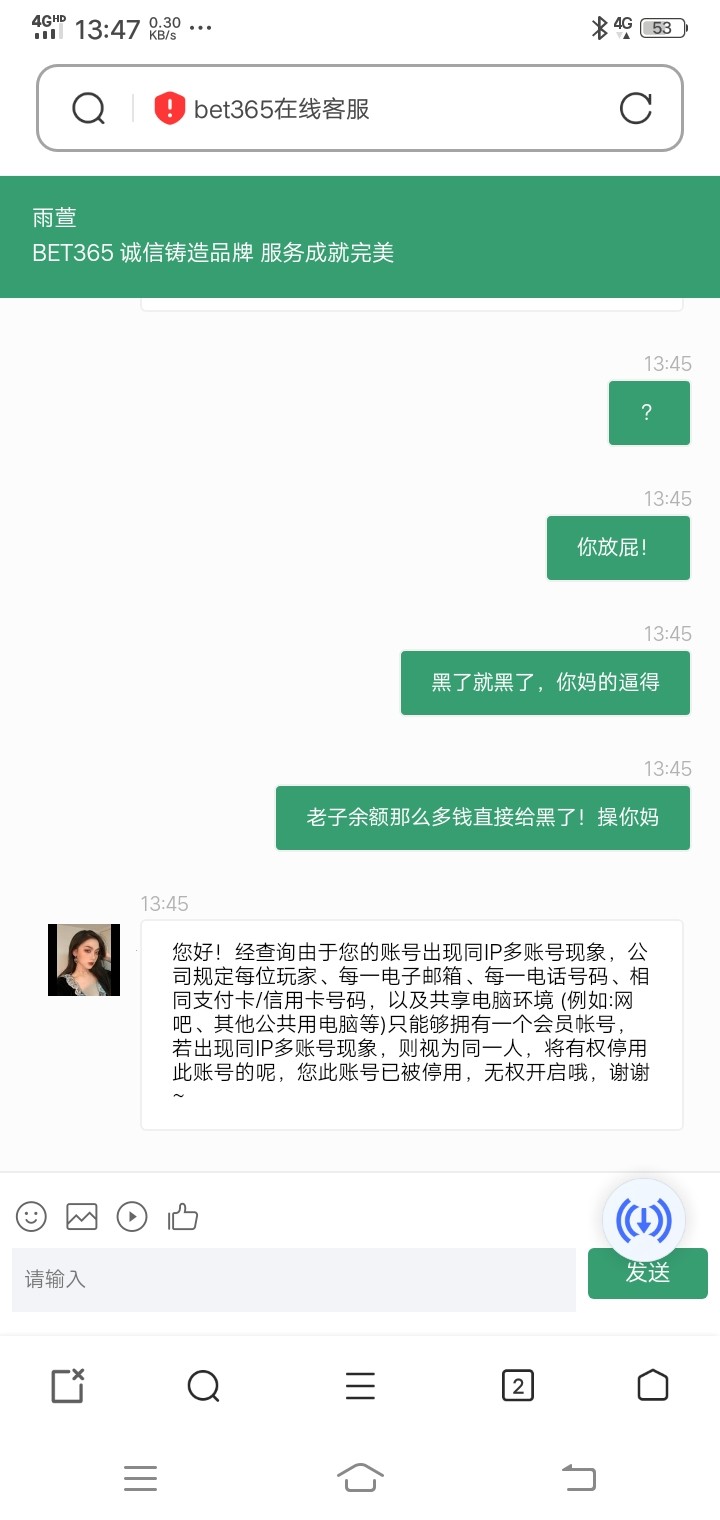Select the green message bubble reading 你放屁!
Viewport: 720px width, 1520px height.
point(617,547)
